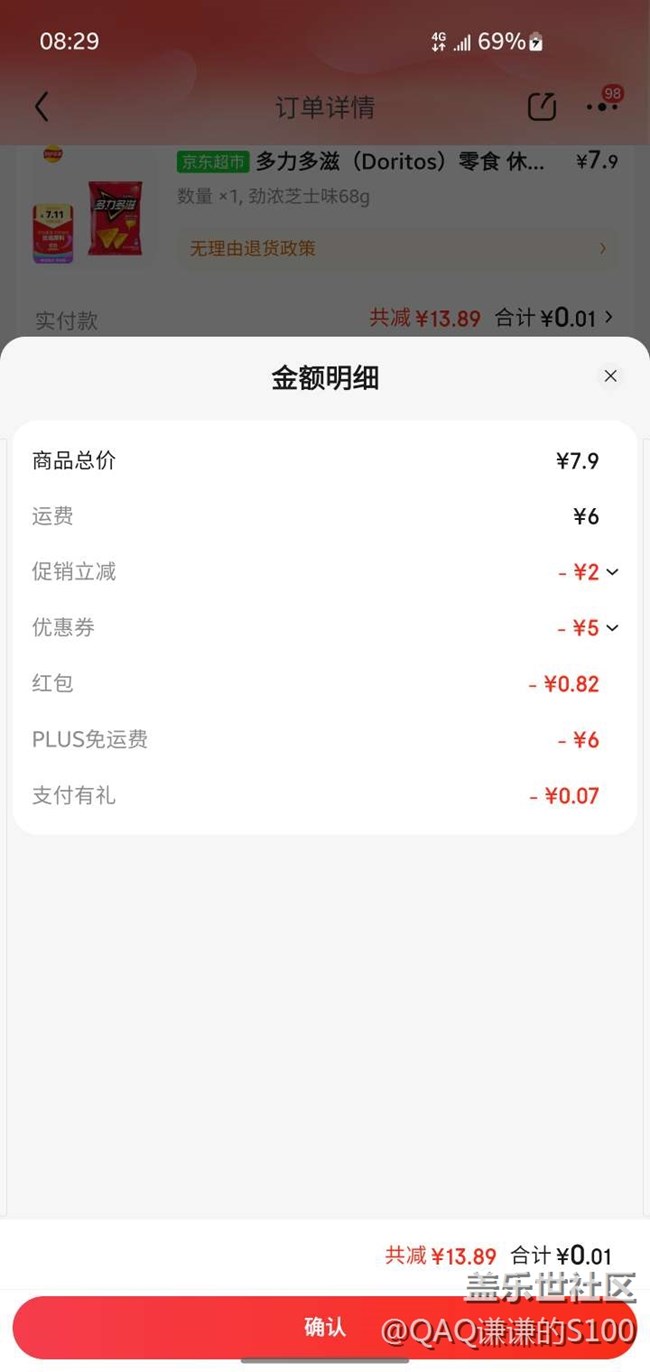Share this order
The image size is (650, 1372).
pyautogui.click(x=541, y=107)
